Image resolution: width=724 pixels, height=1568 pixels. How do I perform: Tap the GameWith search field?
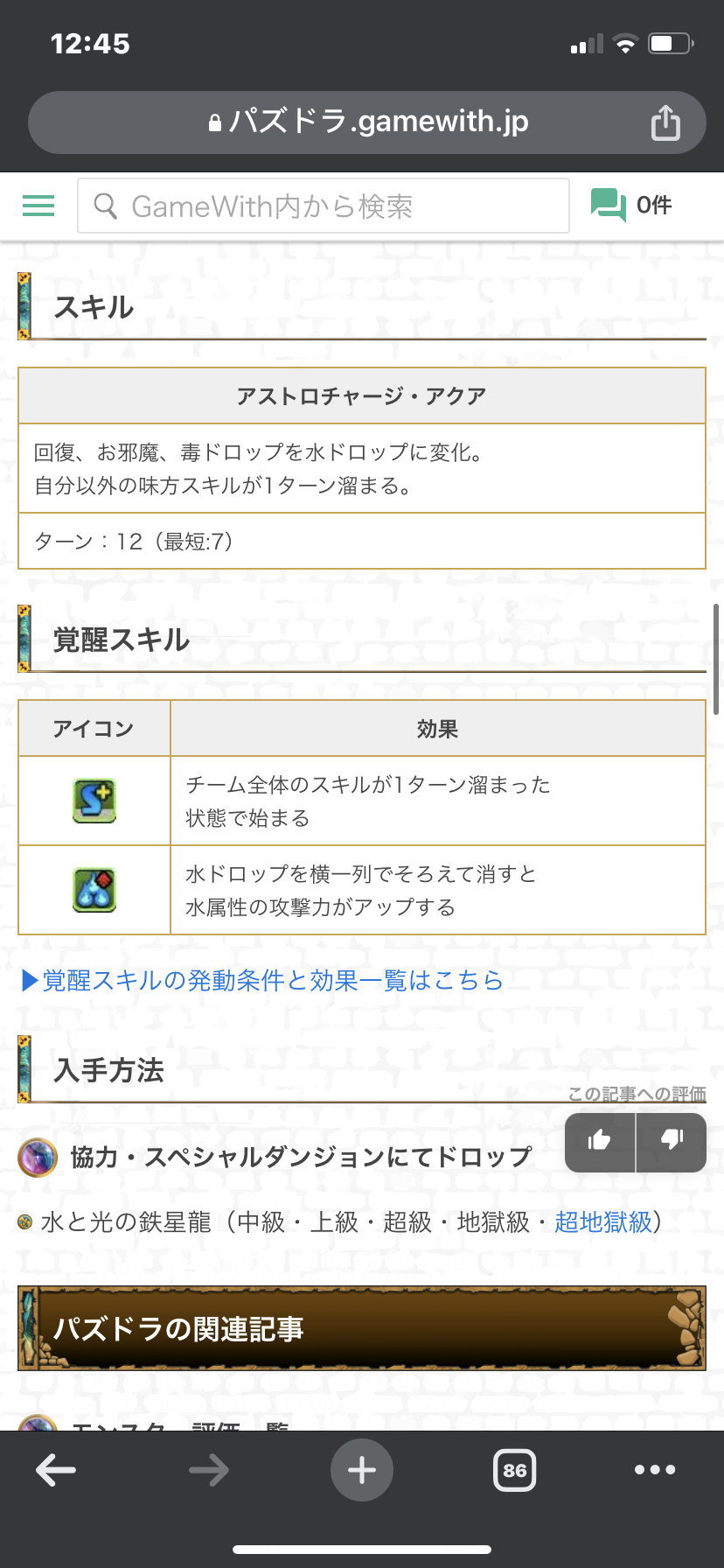(x=324, y=206)
